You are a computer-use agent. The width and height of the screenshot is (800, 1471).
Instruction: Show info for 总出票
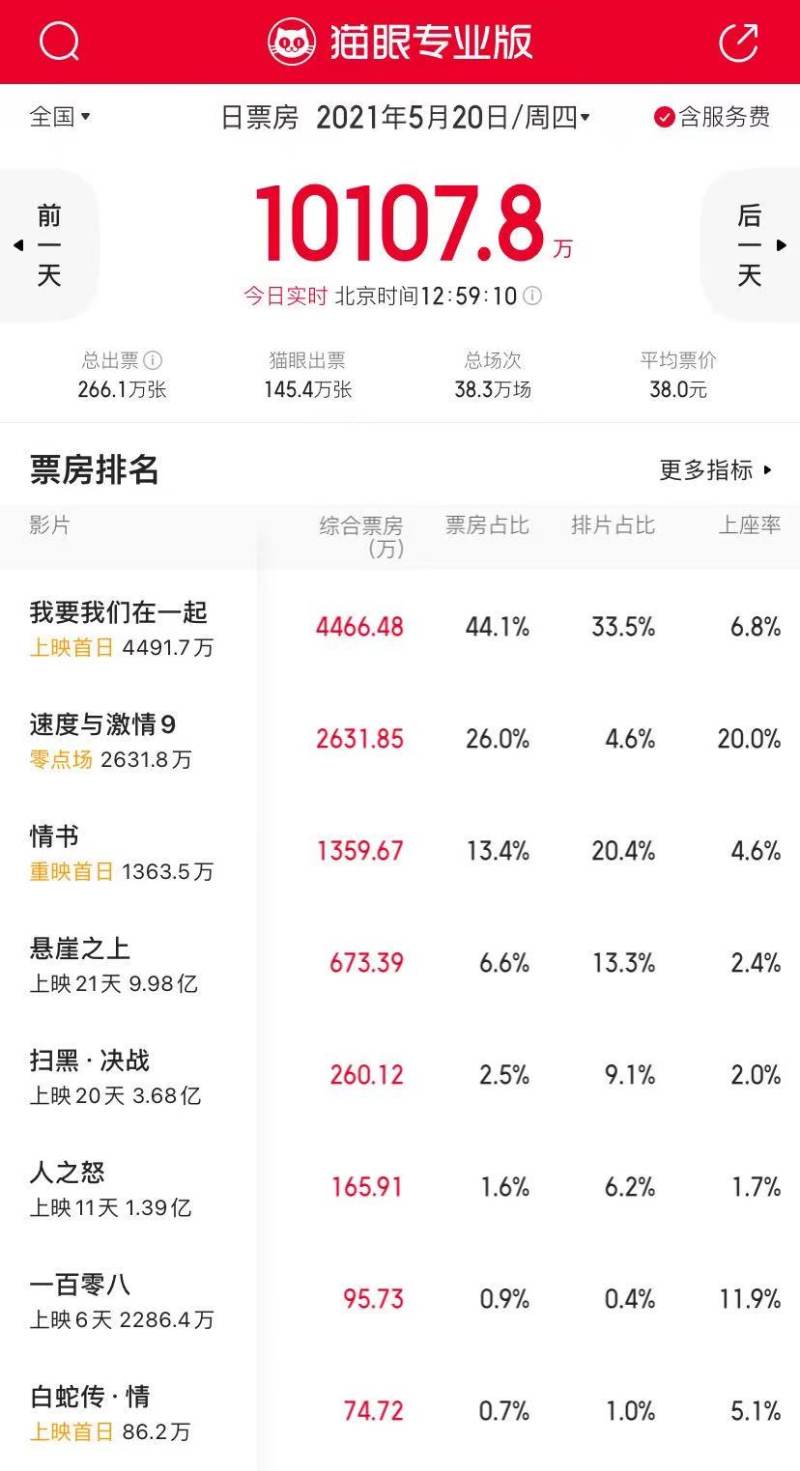(x=153, y=361)
